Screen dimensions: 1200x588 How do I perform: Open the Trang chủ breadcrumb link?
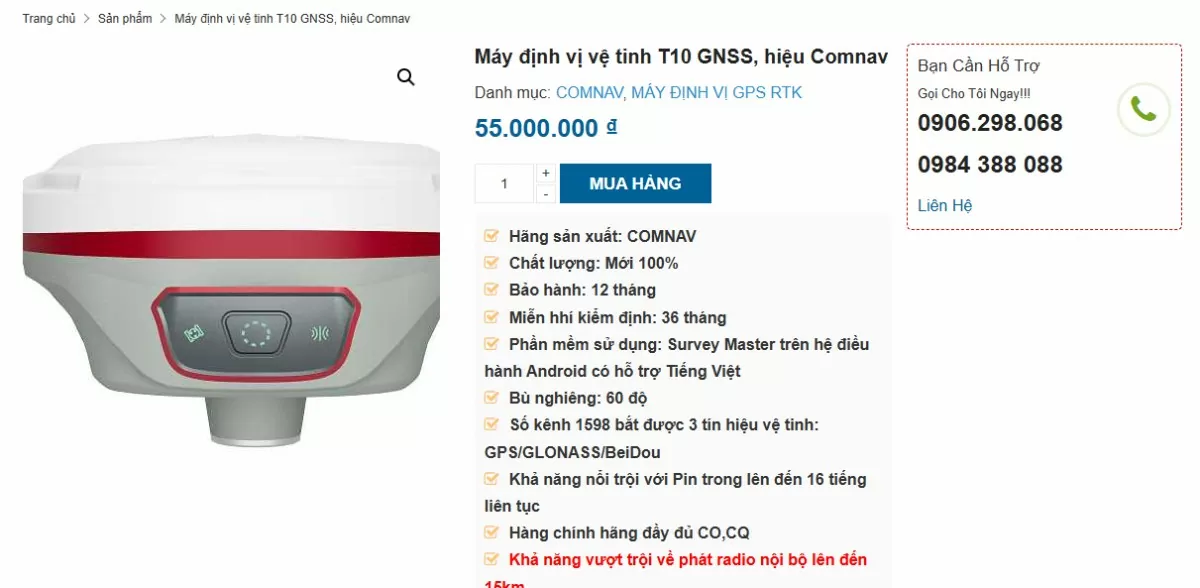49,19
